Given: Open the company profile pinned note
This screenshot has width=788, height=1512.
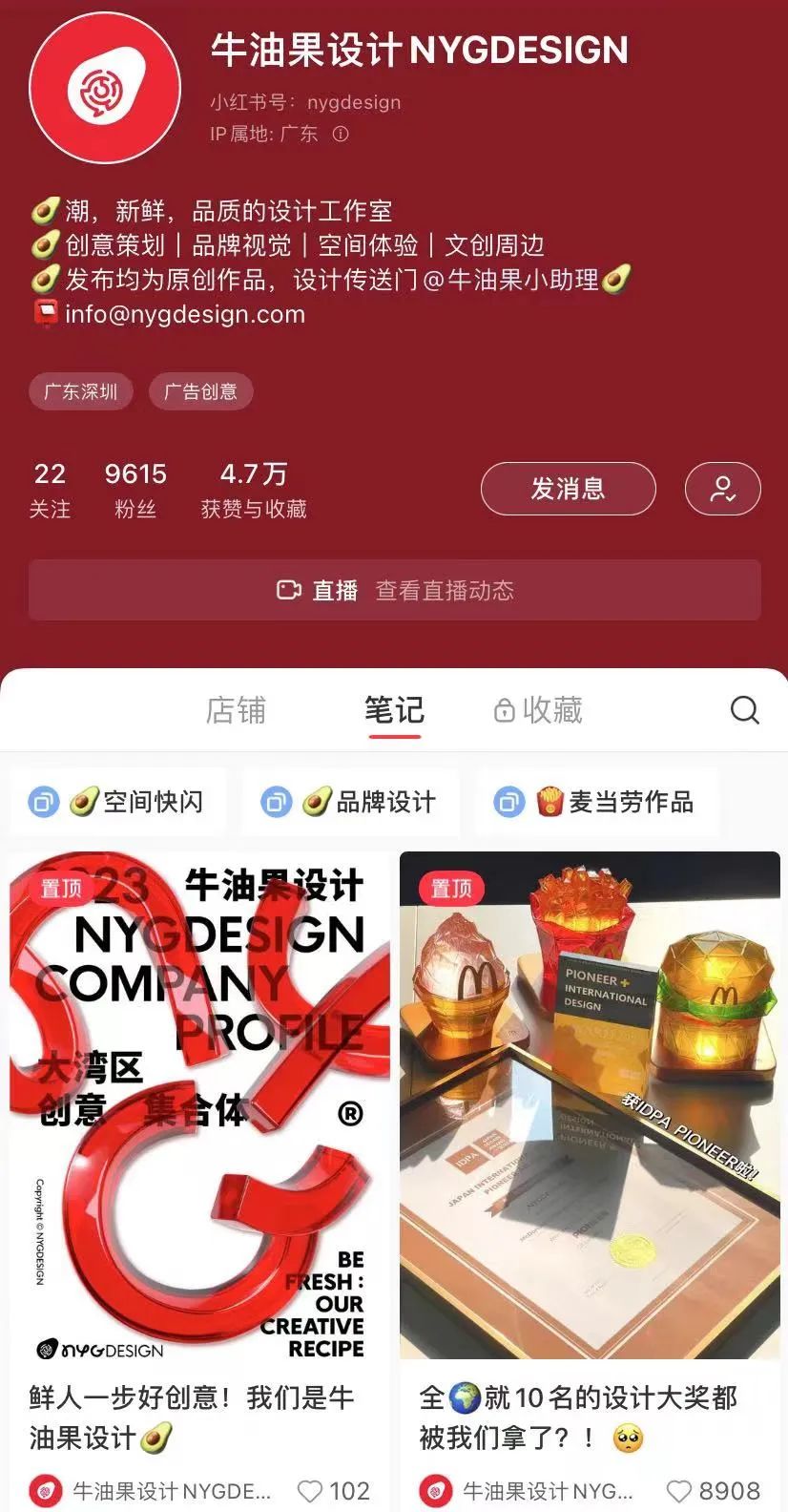Looking at the screenshot, I should [200, 1105].
